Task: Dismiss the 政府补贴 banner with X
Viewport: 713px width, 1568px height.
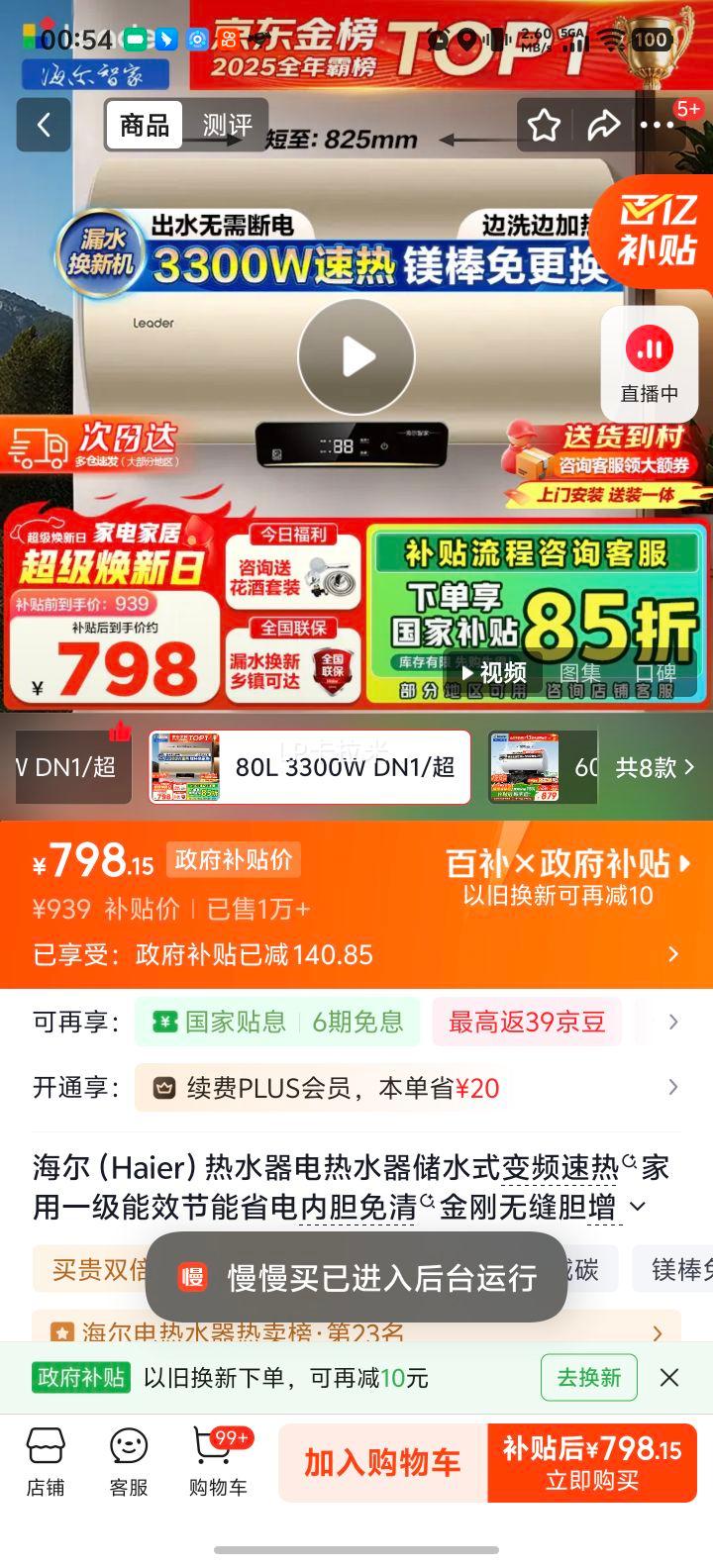Action: (x=669, y=1376)
